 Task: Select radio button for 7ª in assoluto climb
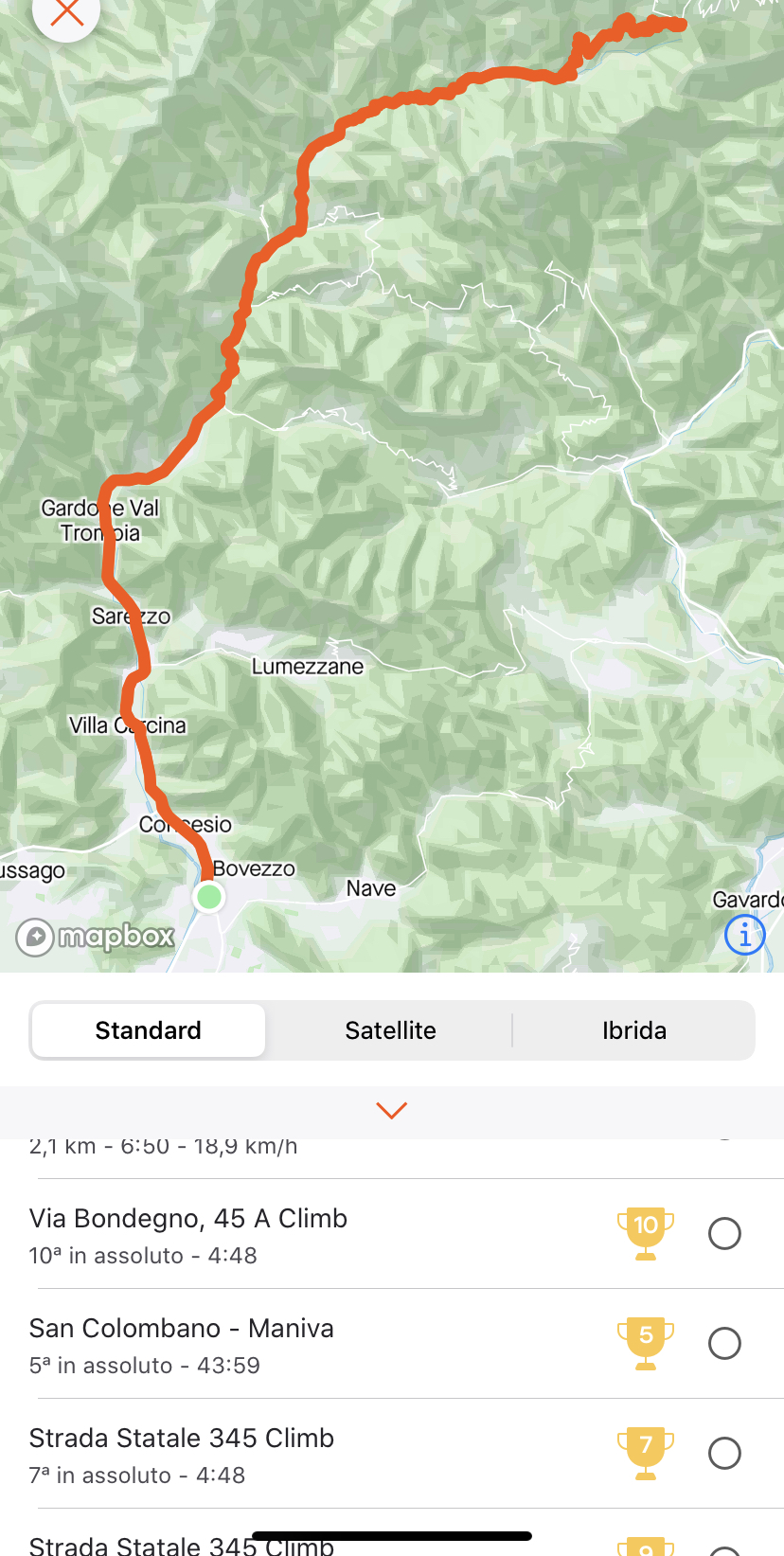[724, 1453]
